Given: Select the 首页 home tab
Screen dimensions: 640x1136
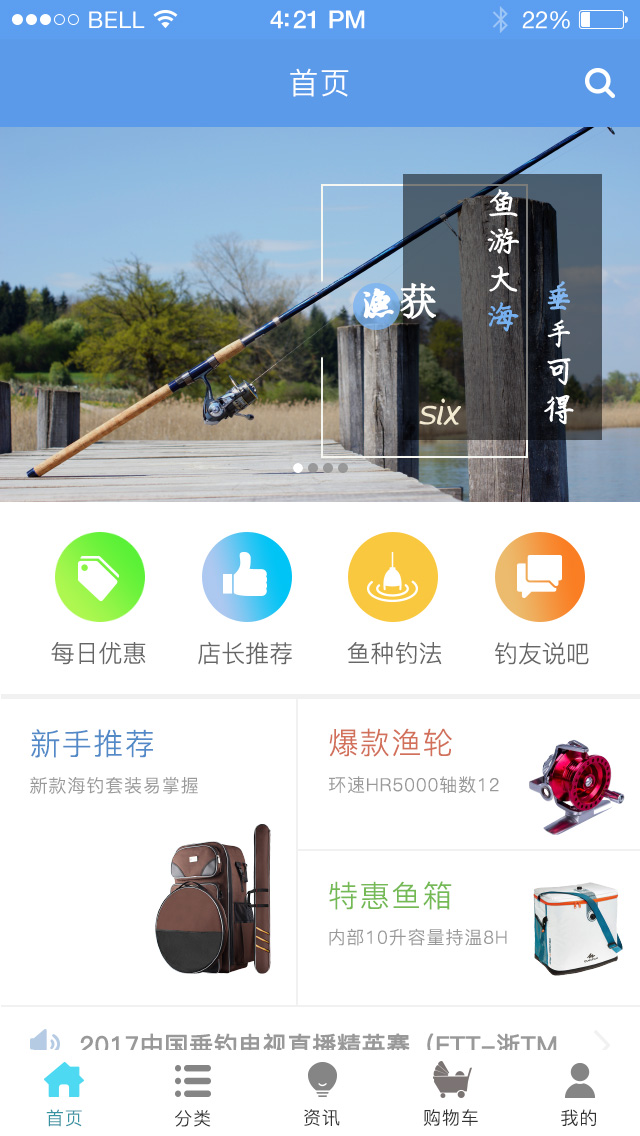Looking at the screenshot, I should click(64, 1095).
